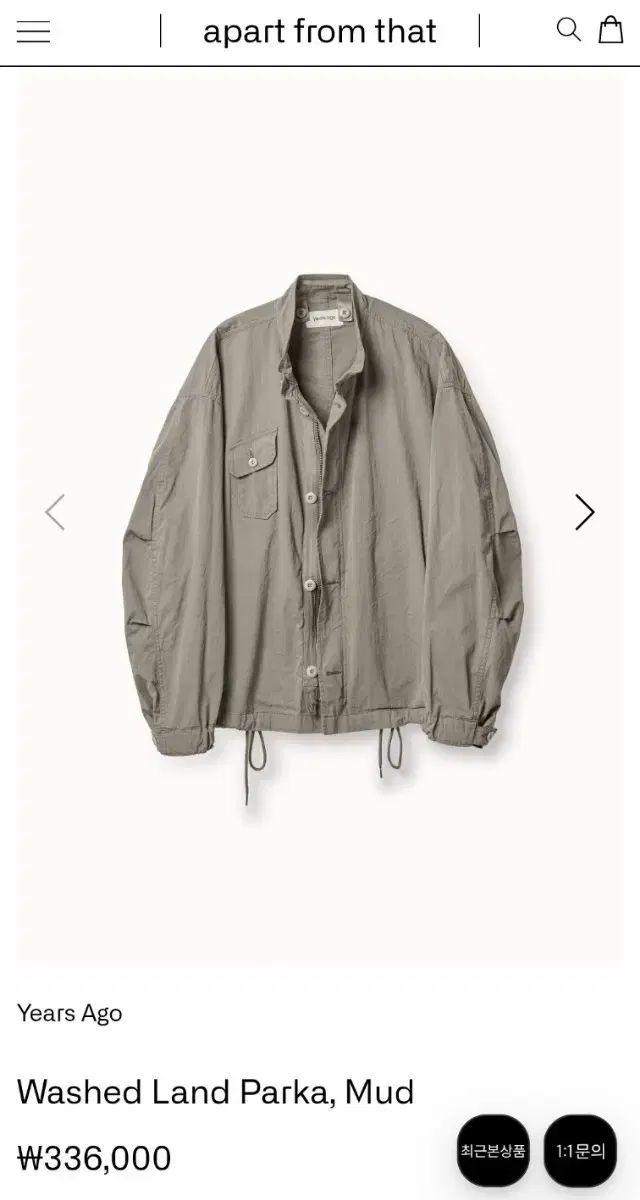Open the search icon
Viewport: 640px width, 1200px height.
click(x=568, y=30)
